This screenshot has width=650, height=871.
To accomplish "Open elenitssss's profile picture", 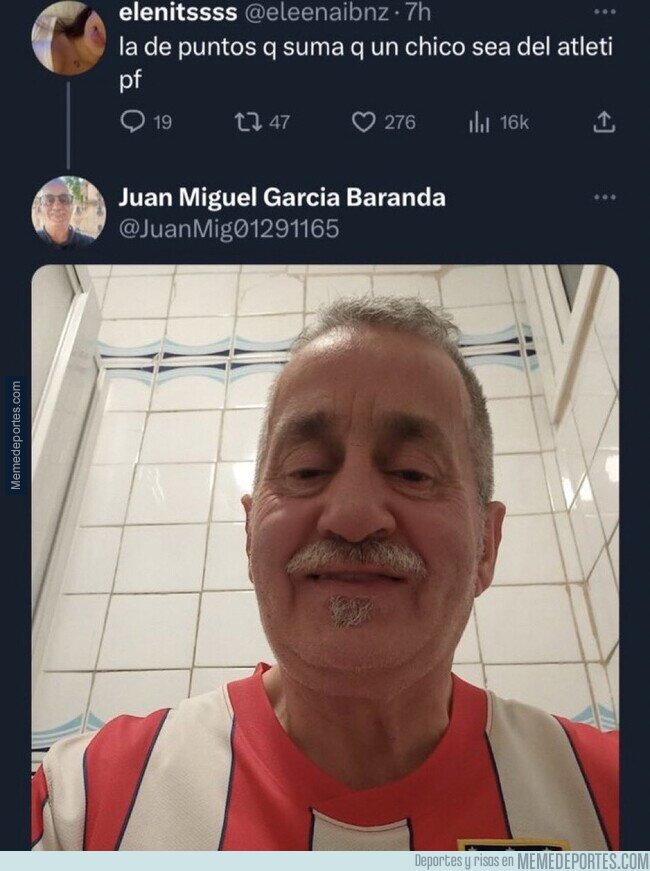I will pyautogui.click(x=68, y=37).
